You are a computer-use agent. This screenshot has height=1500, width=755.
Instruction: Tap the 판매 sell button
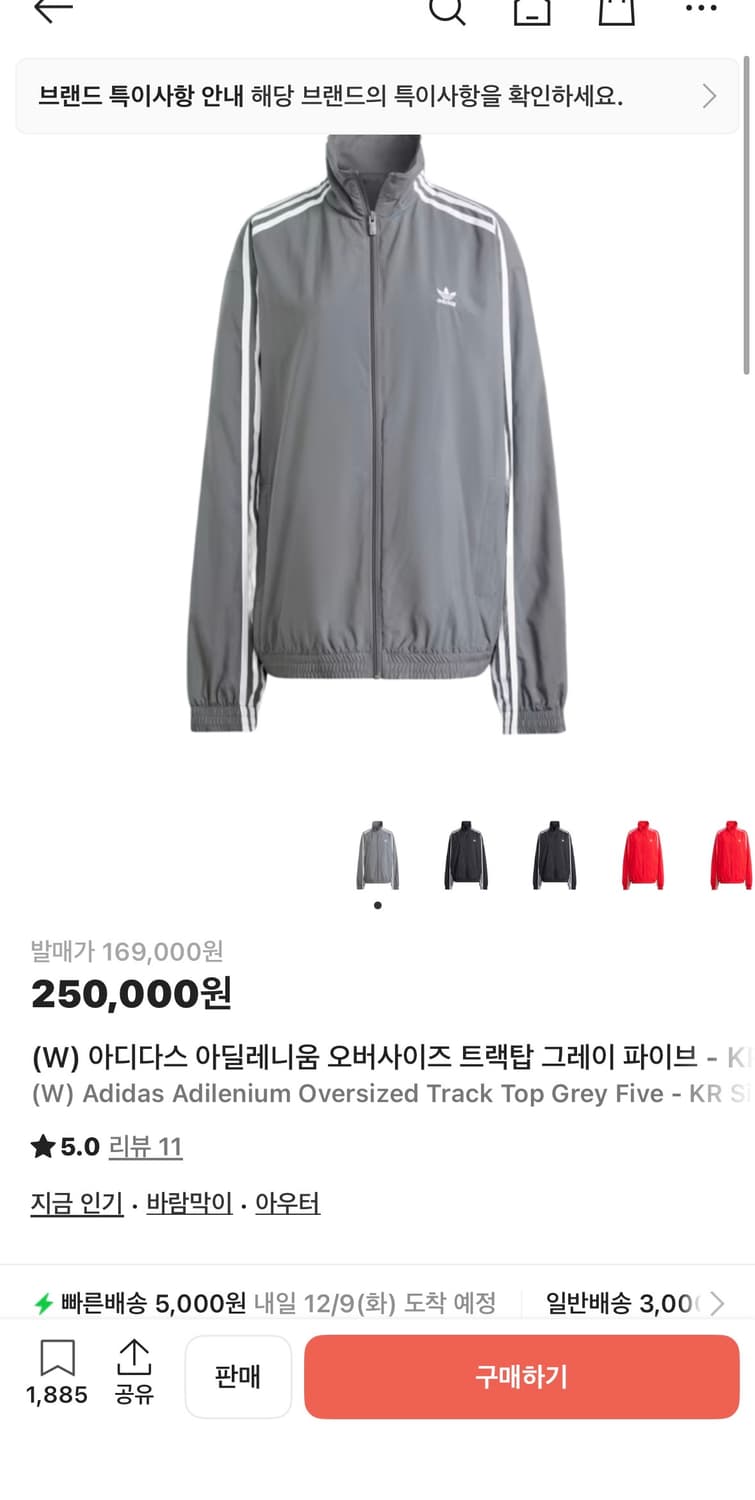(238, 1377)
